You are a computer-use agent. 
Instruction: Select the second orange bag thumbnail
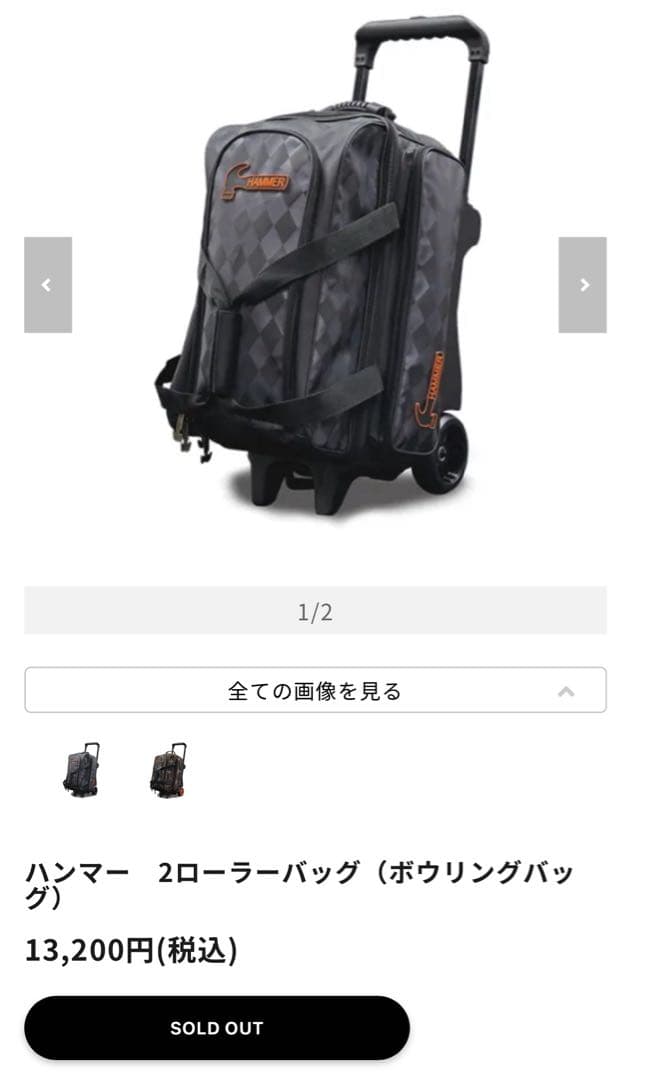pos(168,770)
